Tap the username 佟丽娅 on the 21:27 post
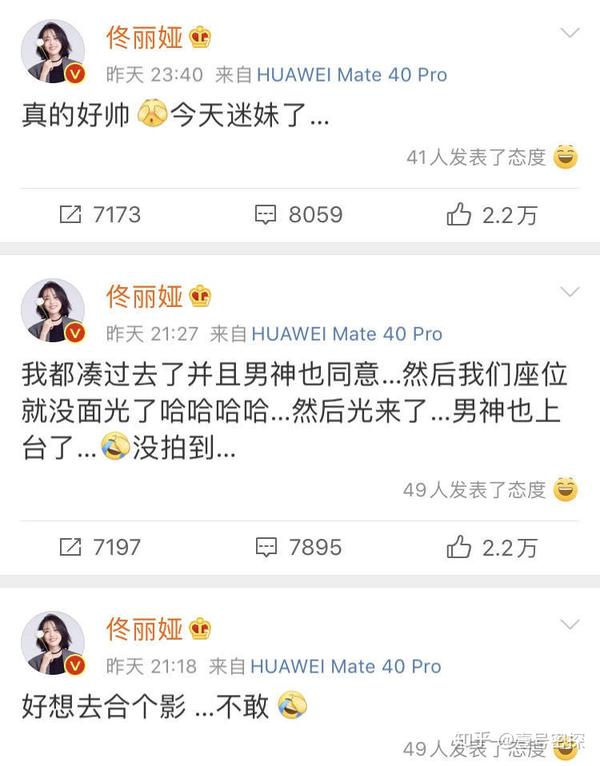Screen dimensions: 600x766 point(145,296)
